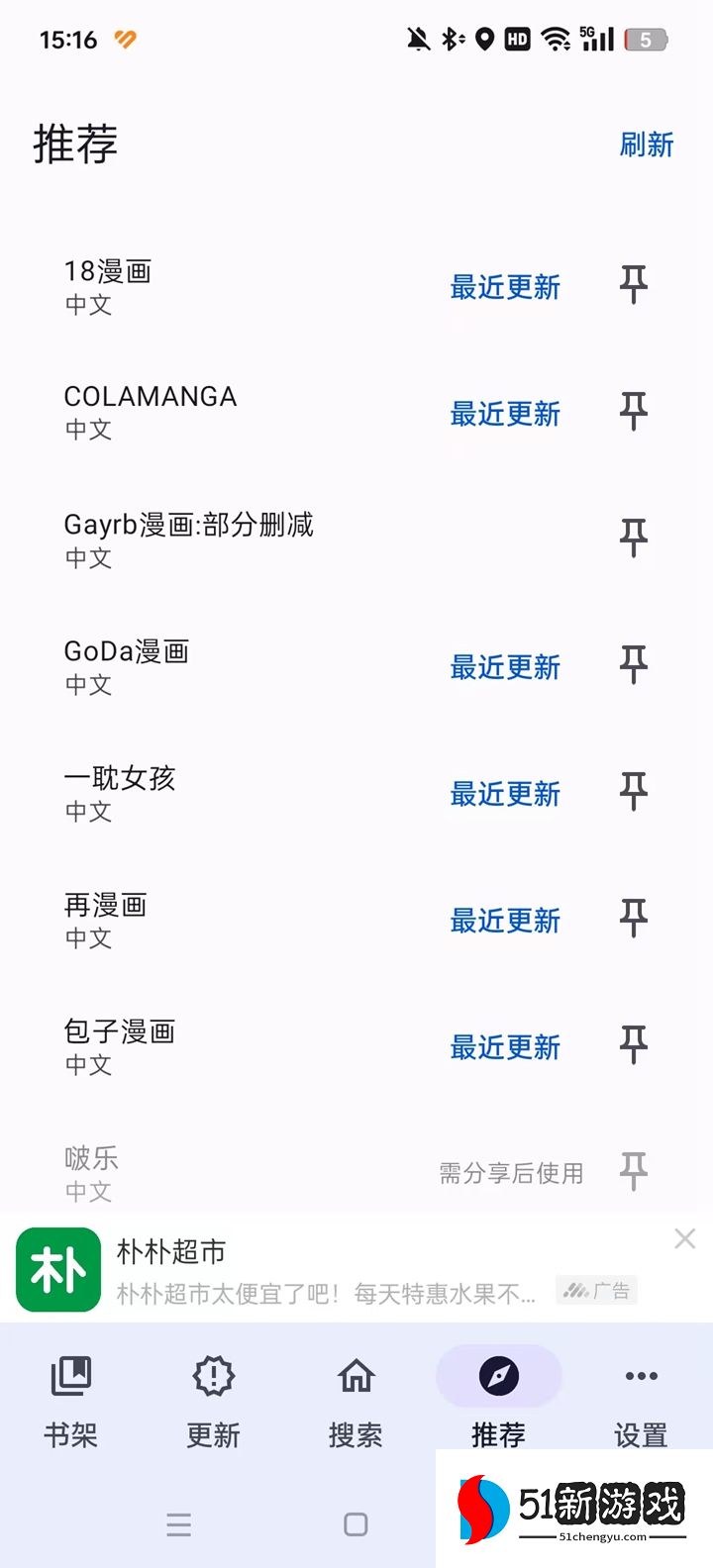
Task: View 最近更新 for 包子漫画
Action: [505, 1047]
